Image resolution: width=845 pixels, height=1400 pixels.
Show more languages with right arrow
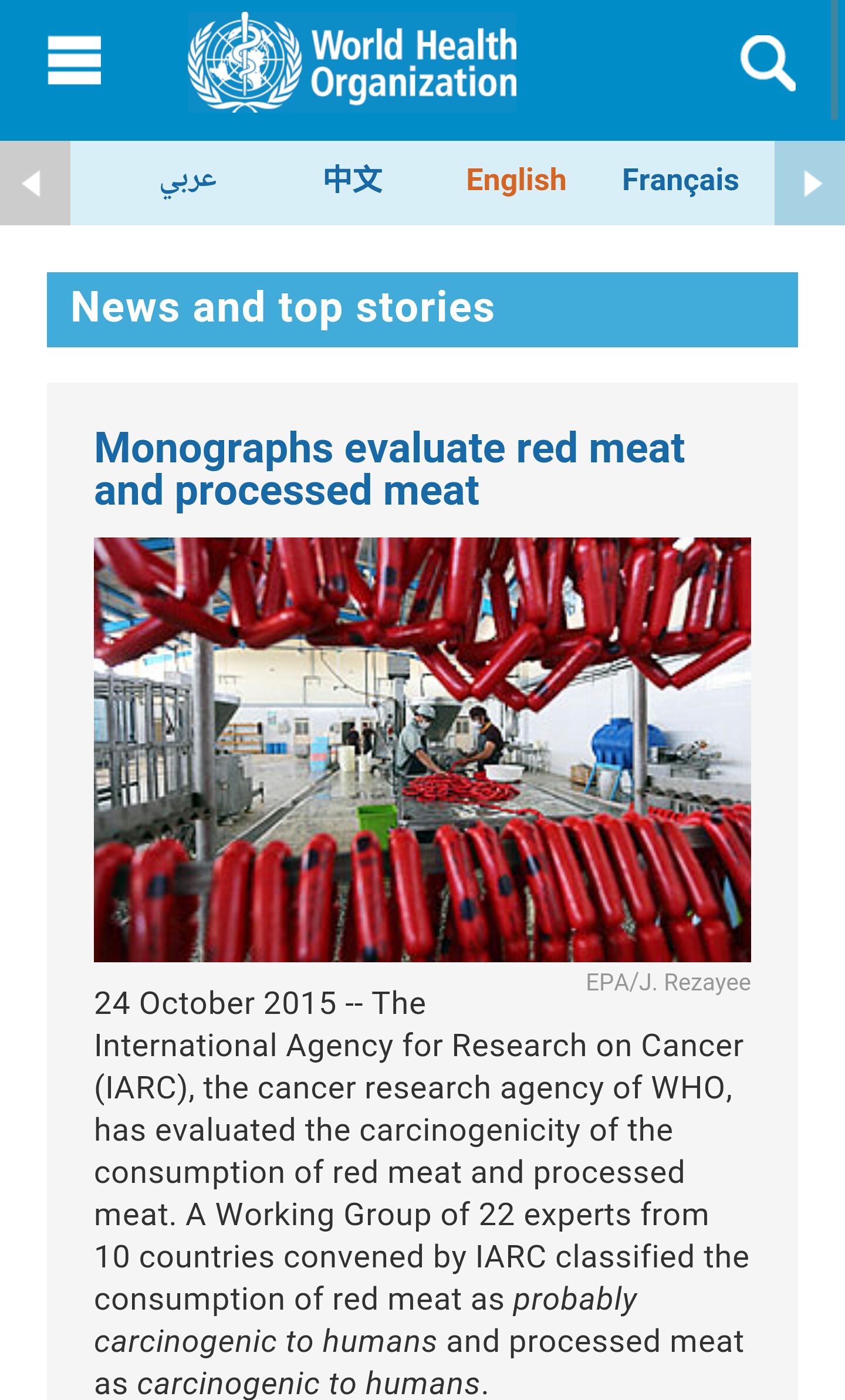click(810, 183)
